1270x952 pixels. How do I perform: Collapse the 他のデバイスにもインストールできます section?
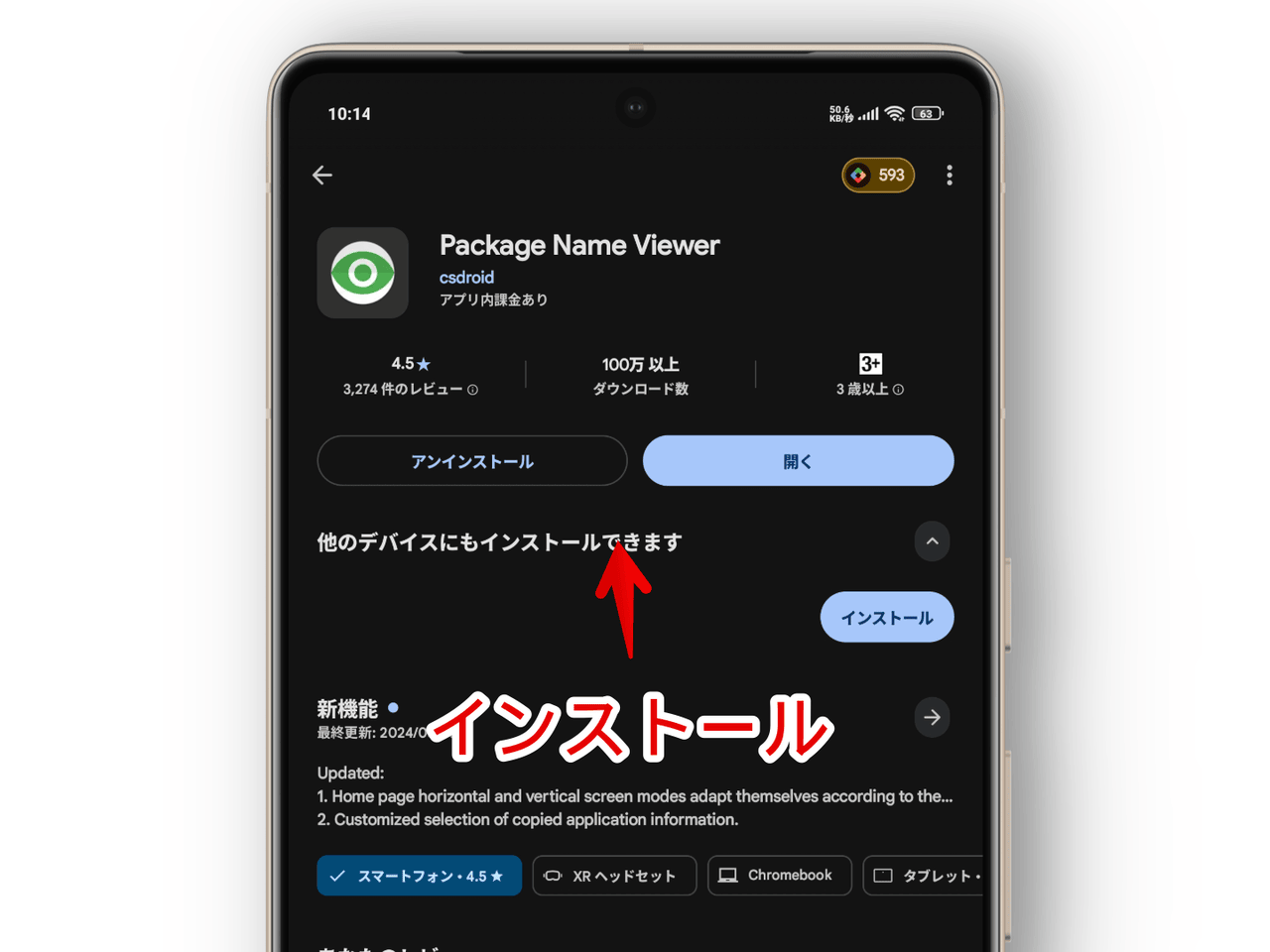point(932,541)
